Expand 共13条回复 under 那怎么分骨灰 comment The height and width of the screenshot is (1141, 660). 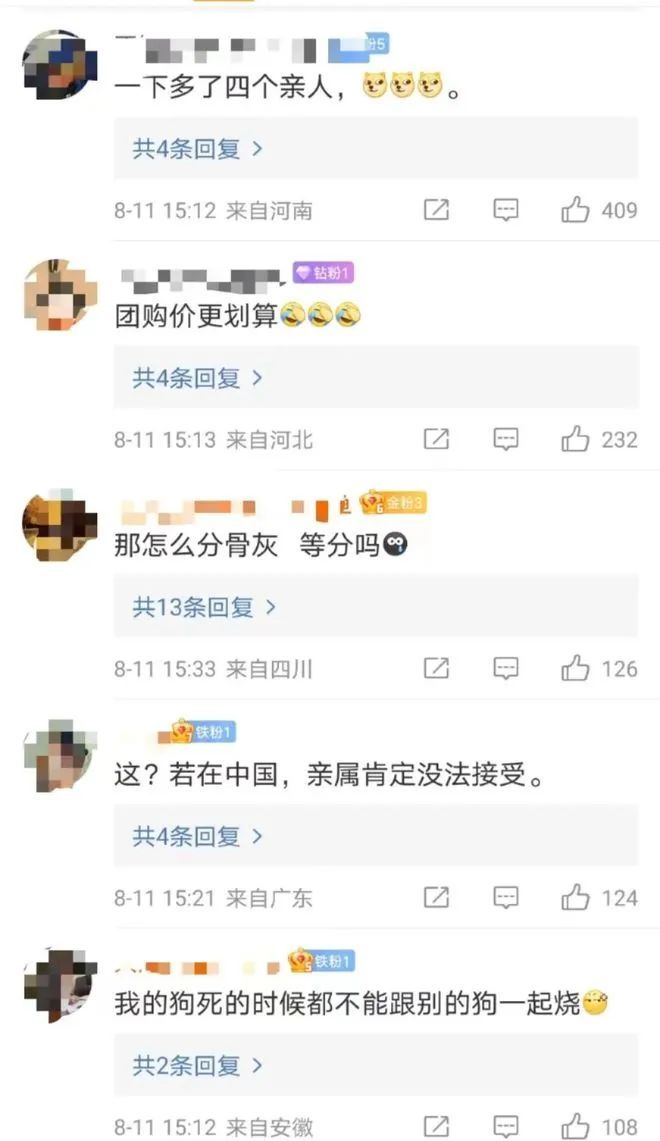(203, 607)
